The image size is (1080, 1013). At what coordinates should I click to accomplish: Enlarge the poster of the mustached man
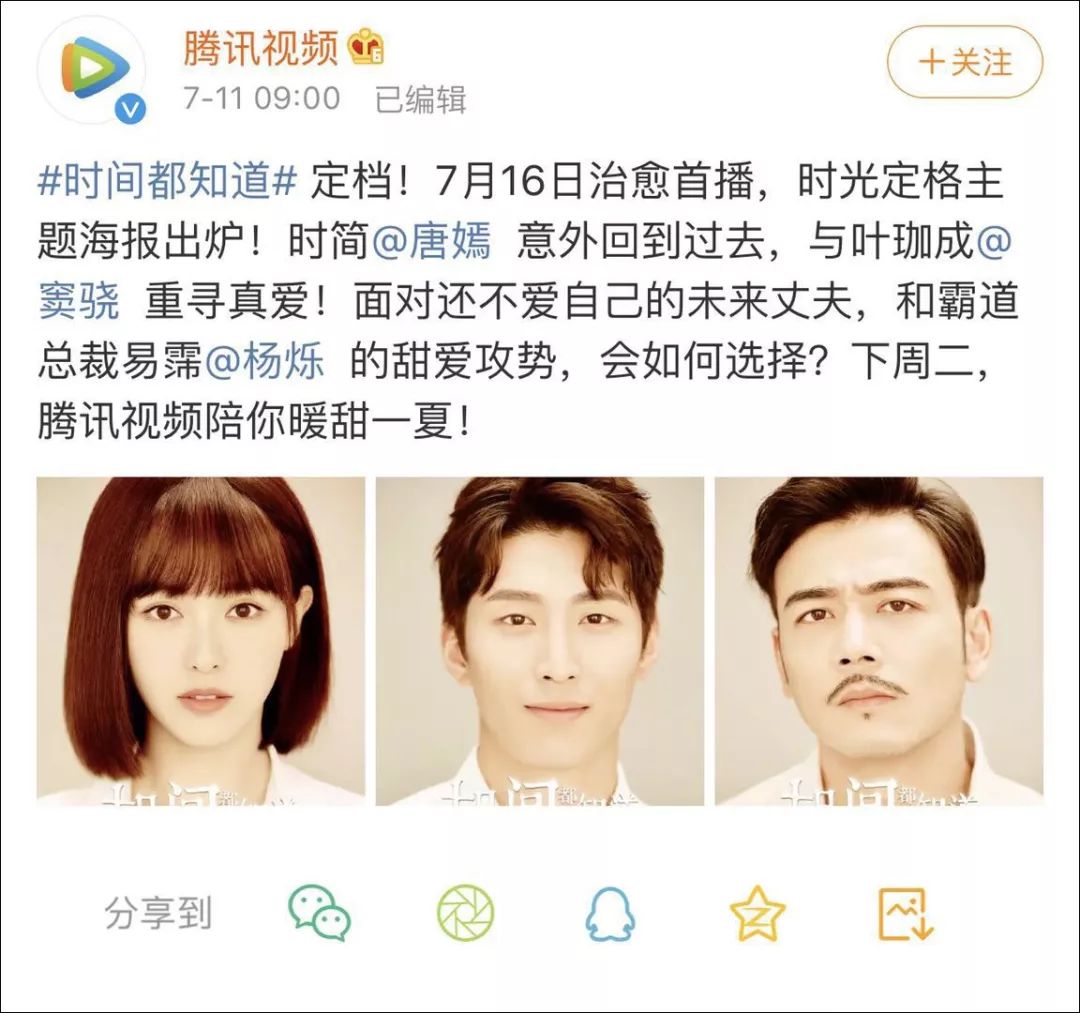click(x=879, y=640)
